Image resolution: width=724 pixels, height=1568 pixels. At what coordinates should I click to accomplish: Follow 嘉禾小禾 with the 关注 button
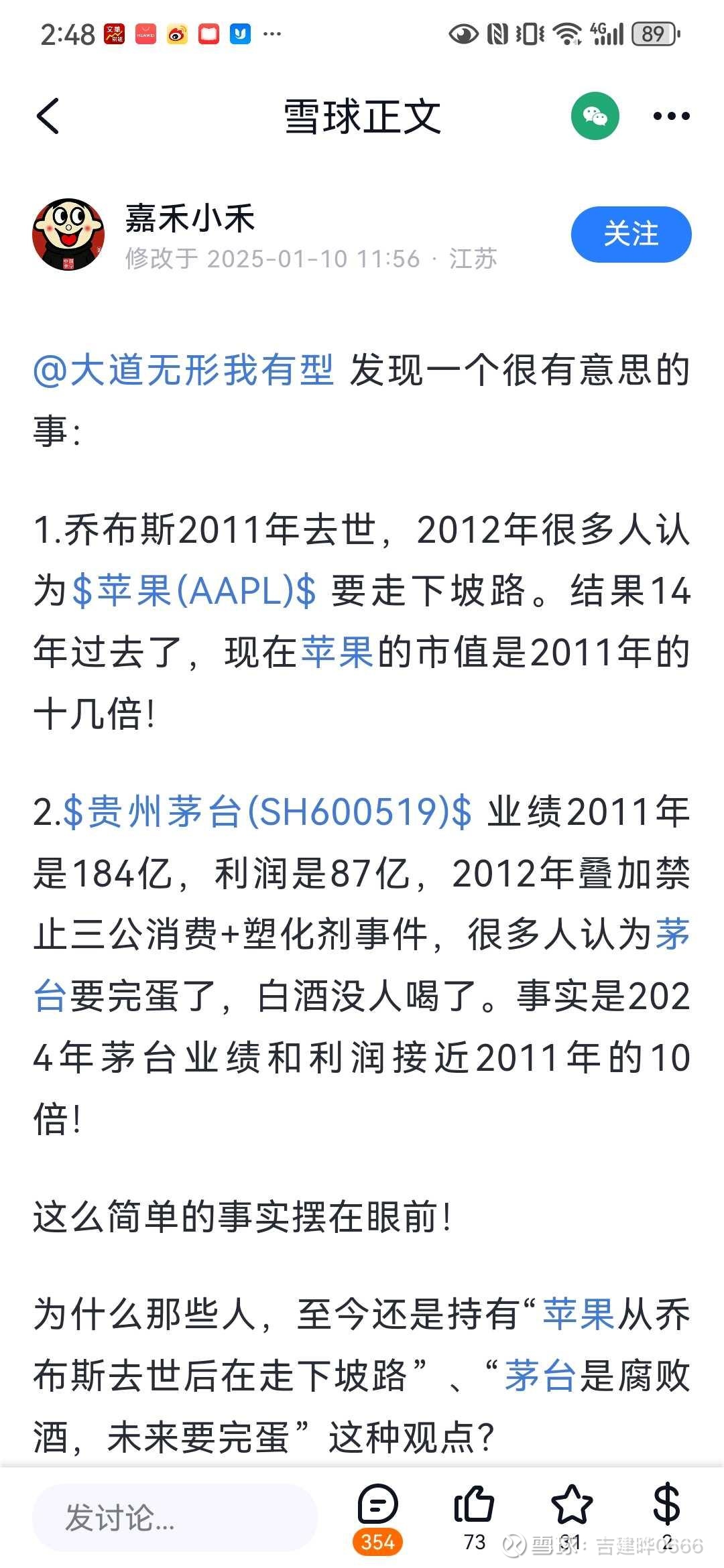point(631,234)
